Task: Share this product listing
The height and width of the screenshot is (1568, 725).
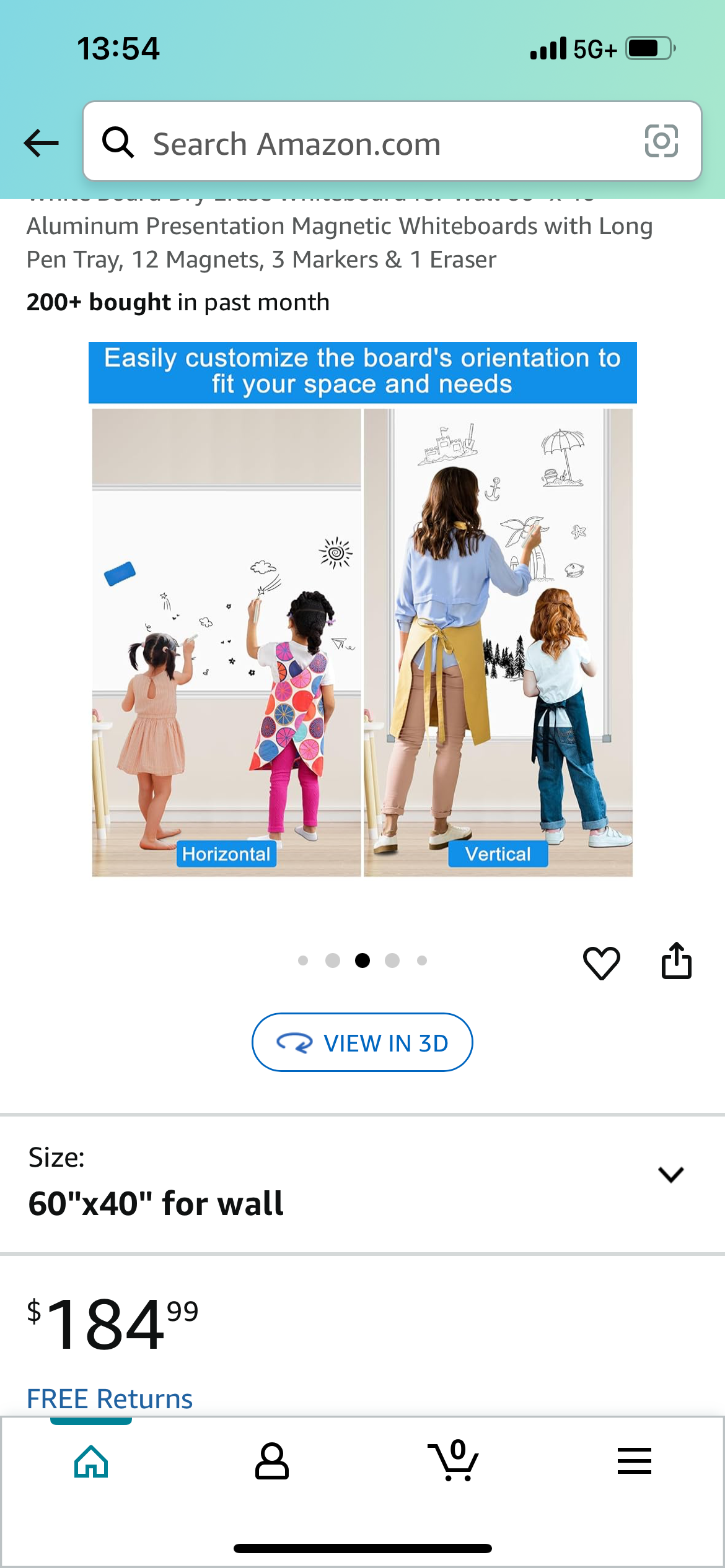Action: [676, 961]
